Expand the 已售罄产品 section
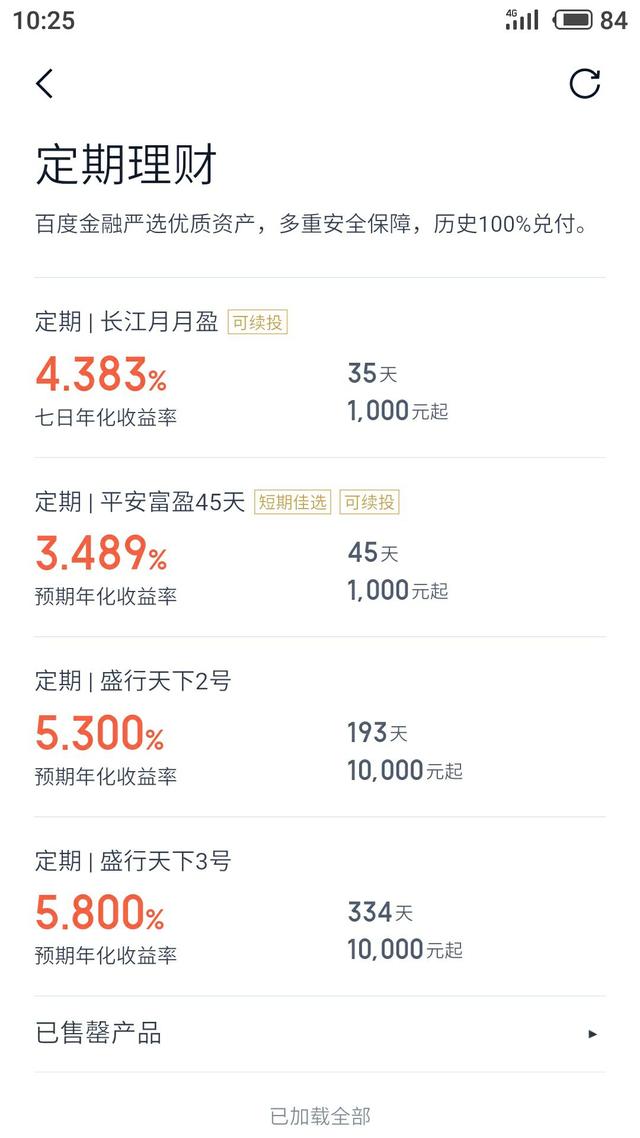This screenshot has height=1138, width=640. (x=319, y=1033)
